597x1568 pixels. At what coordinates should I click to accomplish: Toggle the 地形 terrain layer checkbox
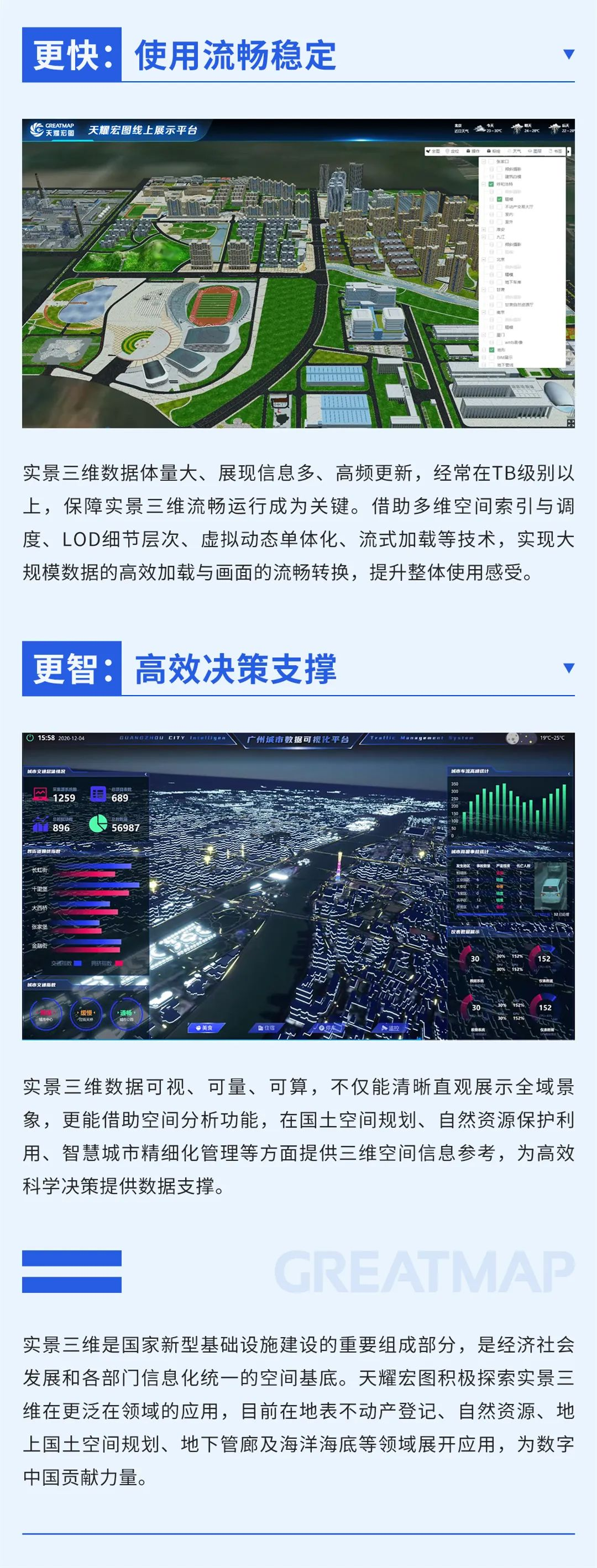tap(491, 350)
